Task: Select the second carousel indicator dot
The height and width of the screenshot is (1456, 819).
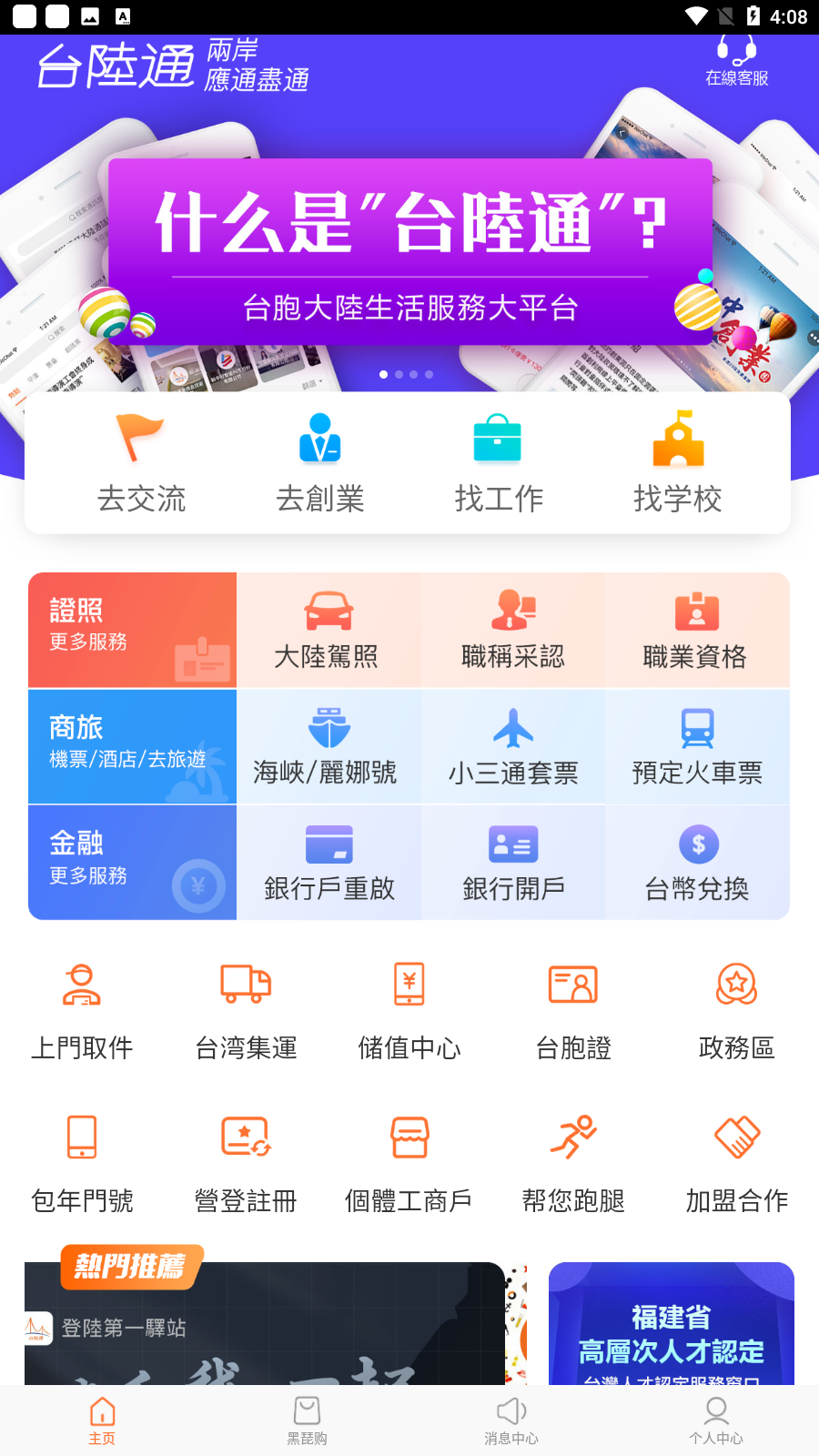Action: click(399, 373)
